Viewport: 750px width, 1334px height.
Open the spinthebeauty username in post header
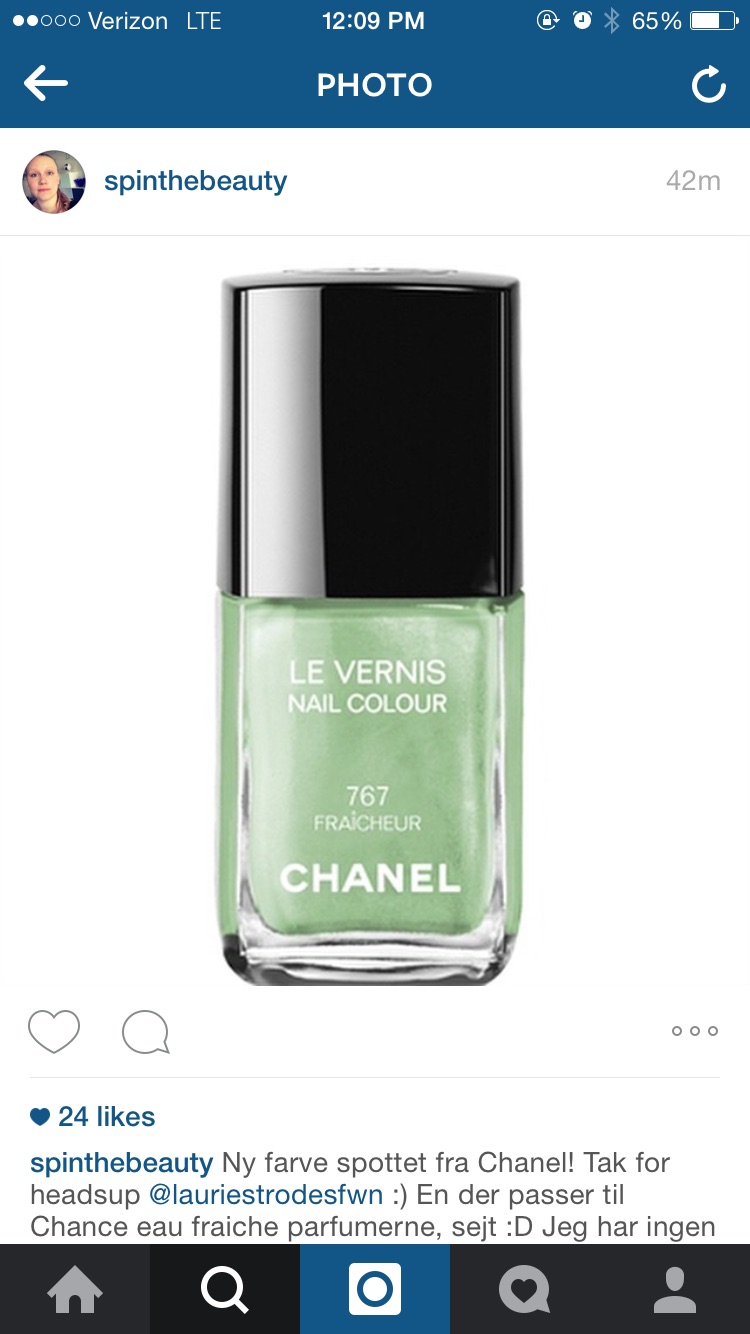tap(195, 182)
